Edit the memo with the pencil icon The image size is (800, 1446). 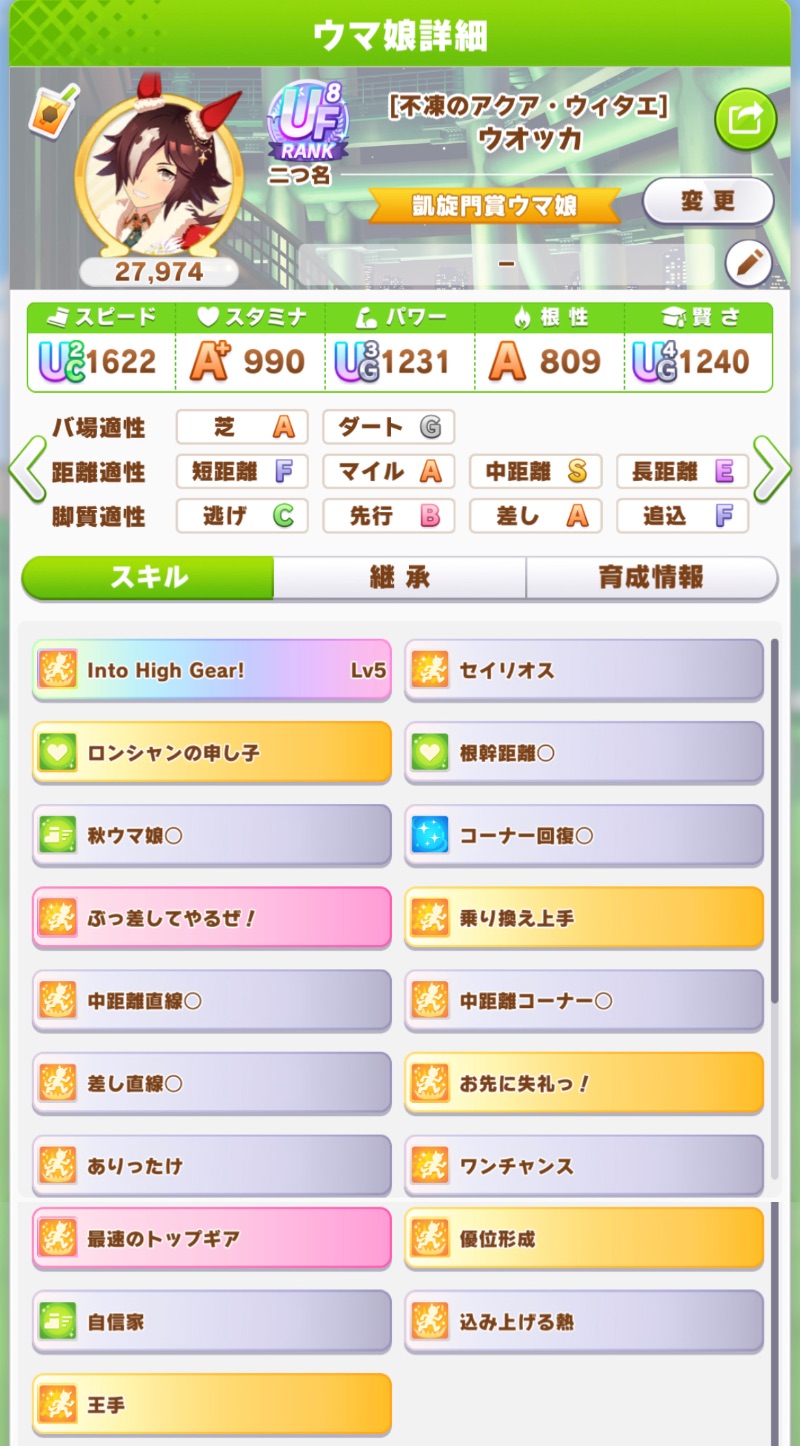click(x=748, y=263)
